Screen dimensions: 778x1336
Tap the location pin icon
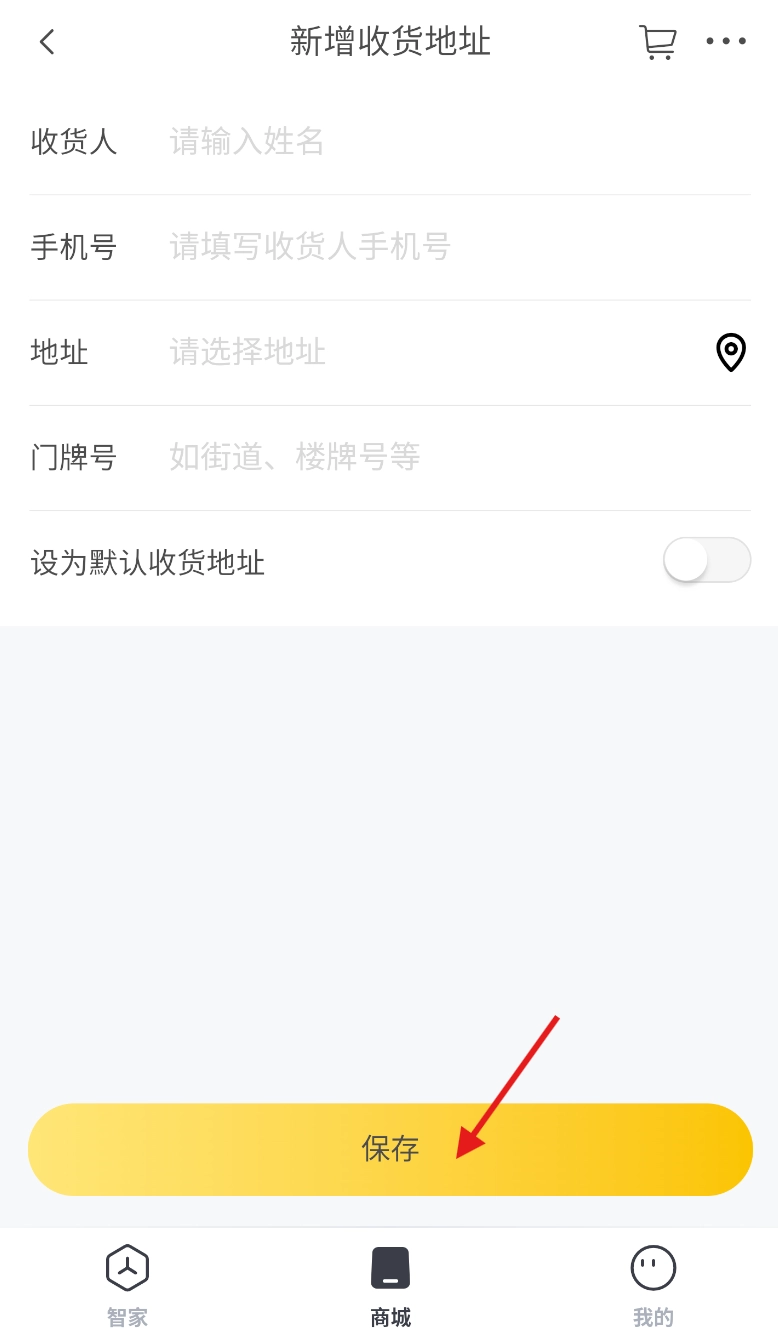pos(731,352)
